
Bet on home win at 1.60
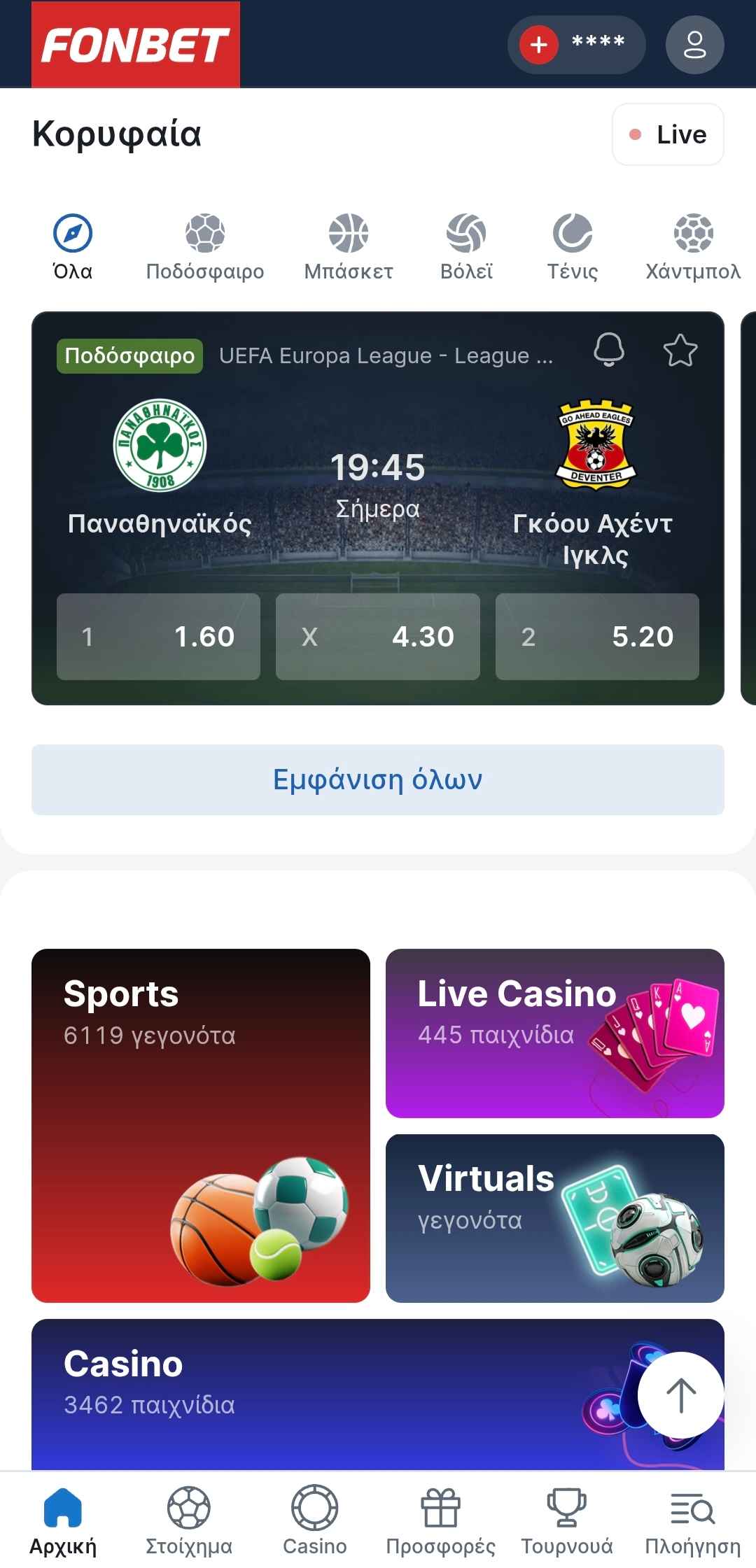[x=158, y=637]
